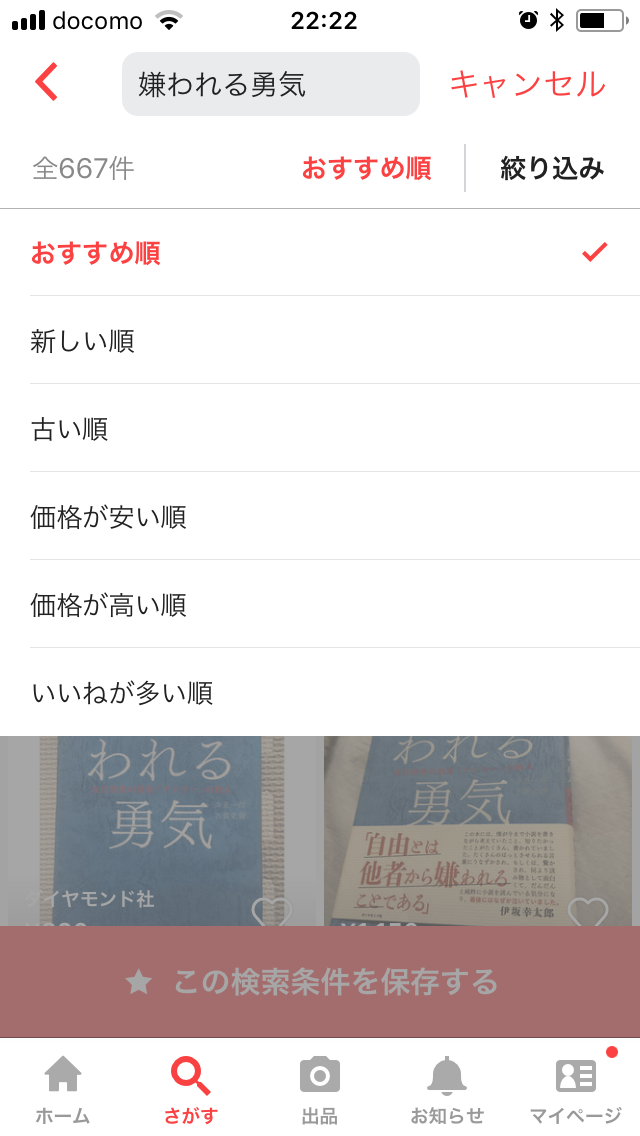Pick 価格が高い順 from the sort list

pyautogui.click(x=320, y=605)
